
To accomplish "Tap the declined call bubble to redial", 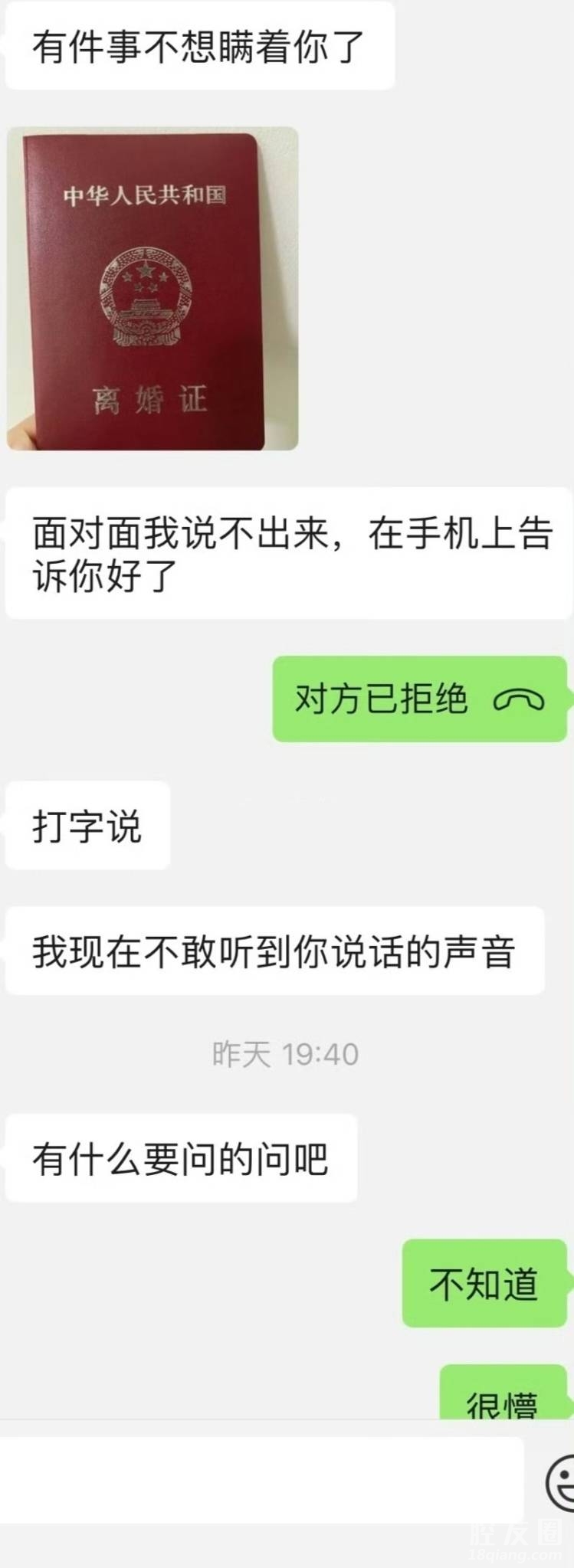I will tap(419, 699).
